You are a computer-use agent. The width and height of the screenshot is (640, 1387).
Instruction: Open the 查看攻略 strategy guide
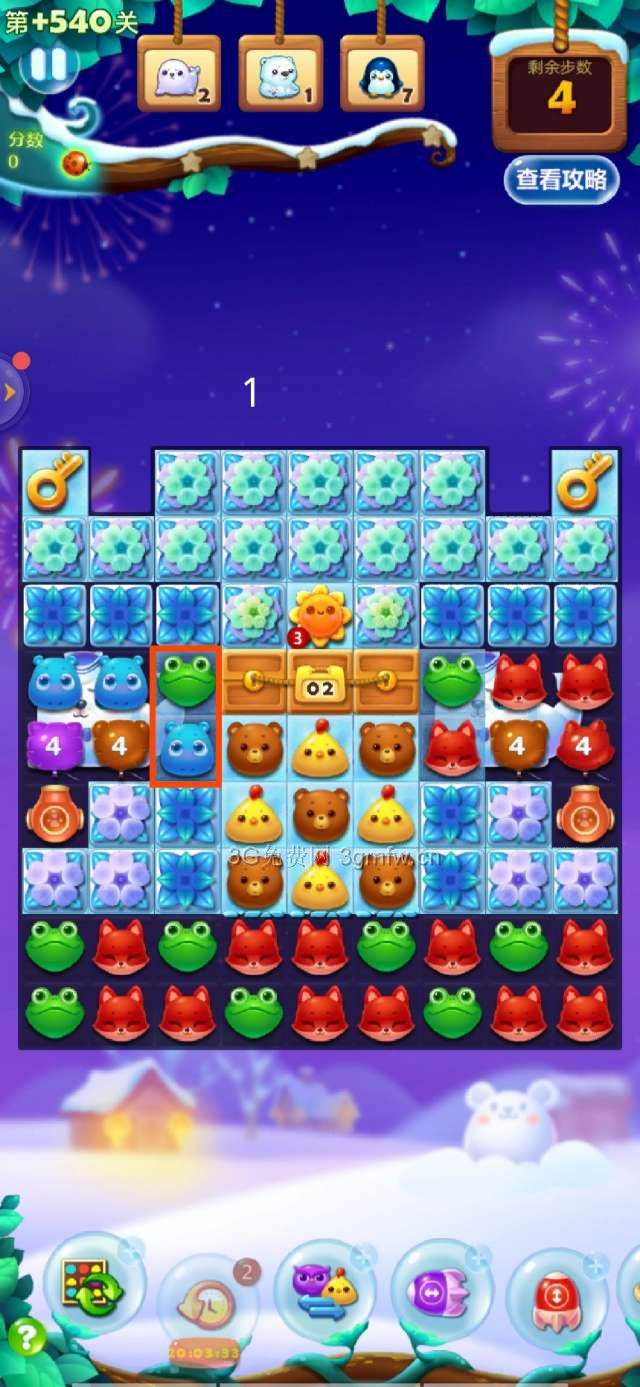[x=561, y=180]
